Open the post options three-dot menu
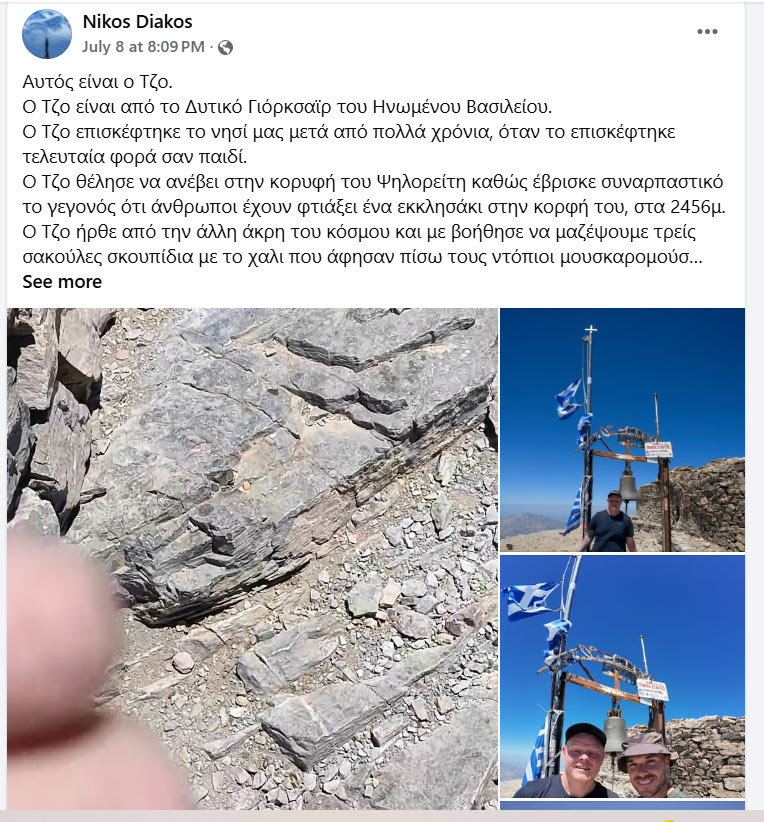Viewport: 764px width, 822px height. 707,32
